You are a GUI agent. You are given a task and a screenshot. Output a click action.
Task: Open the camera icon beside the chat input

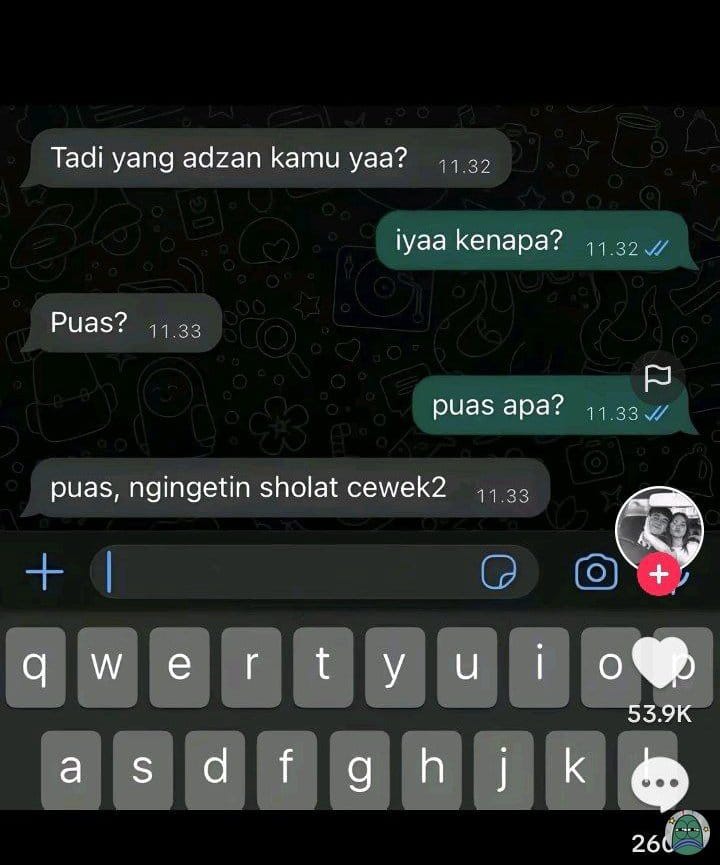[595, 570]
